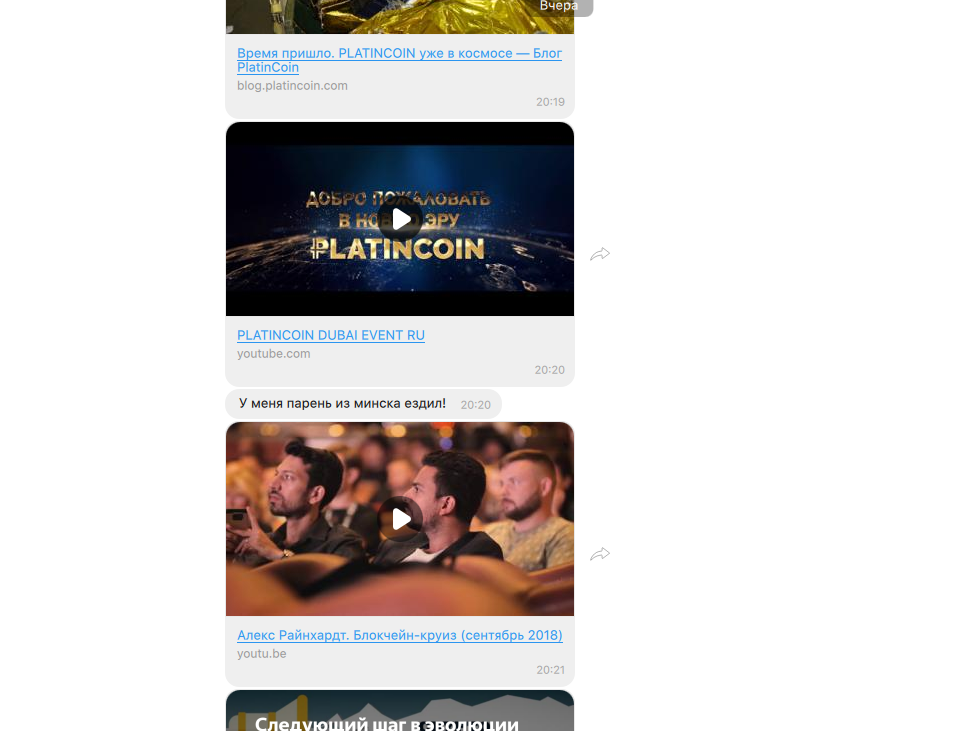955x731 pixels.
Task: Play the PLATINCOIN Dubai event video
Action: pyautogui.click(x=400, y=219)
